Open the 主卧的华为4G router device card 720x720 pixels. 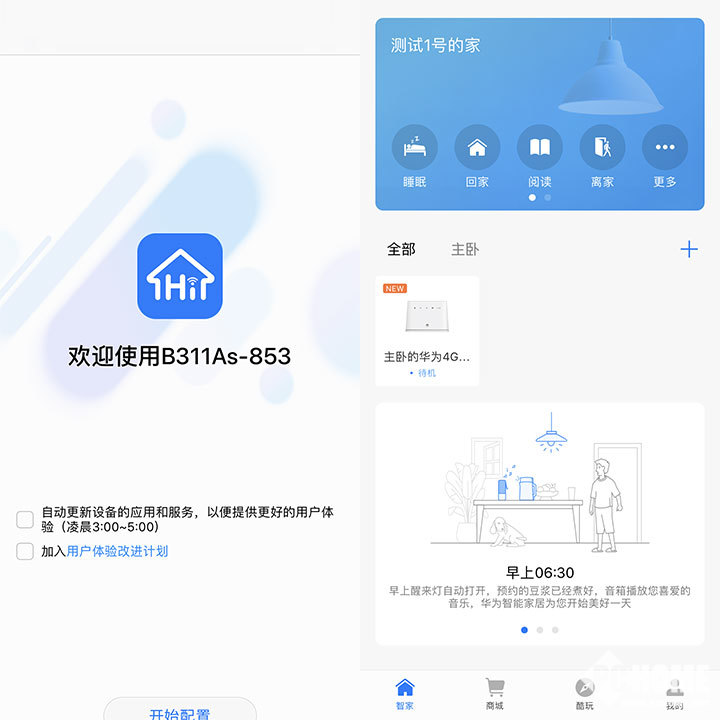(427, 331)
